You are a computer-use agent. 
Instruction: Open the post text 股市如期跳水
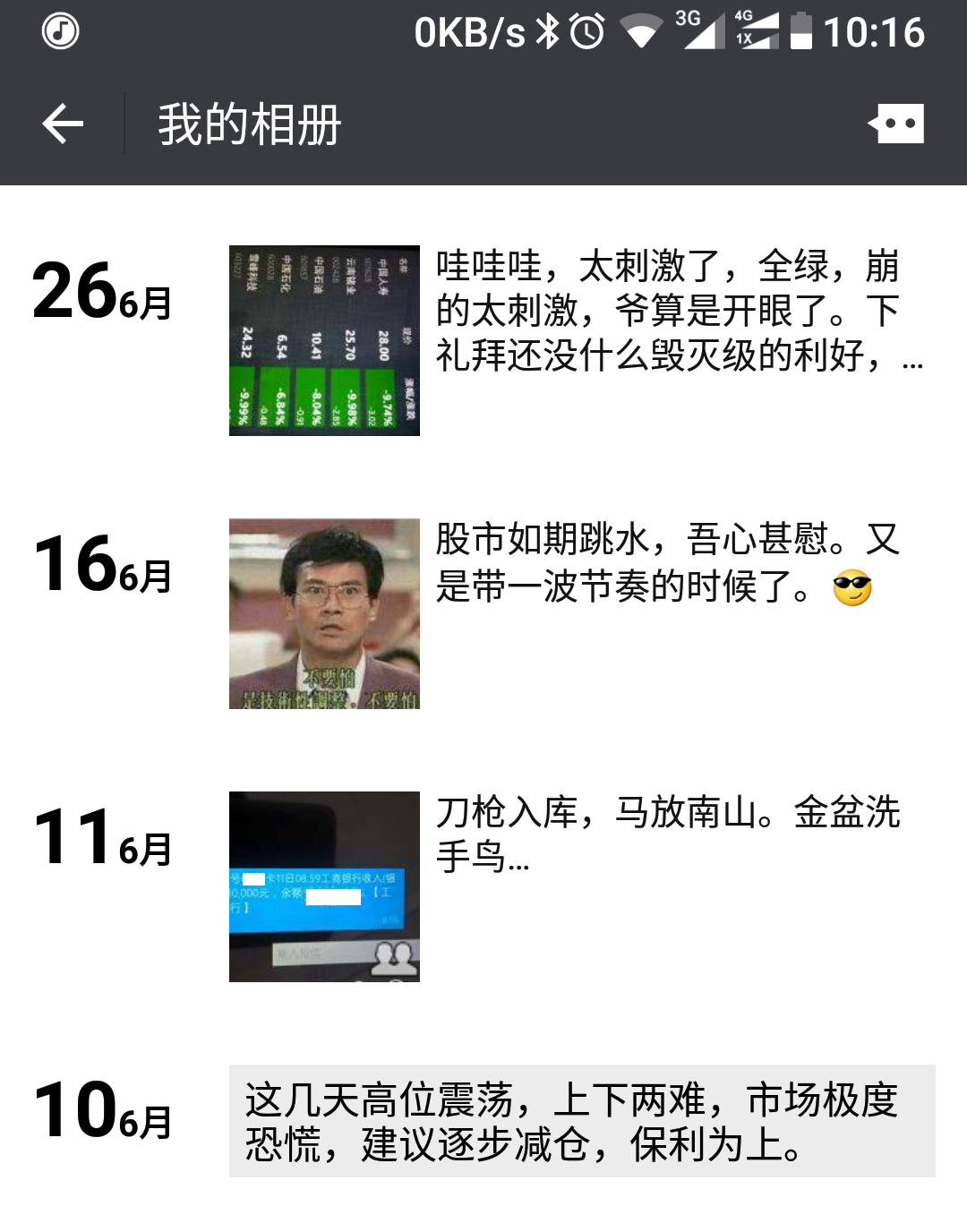click(x=667, y=564)
